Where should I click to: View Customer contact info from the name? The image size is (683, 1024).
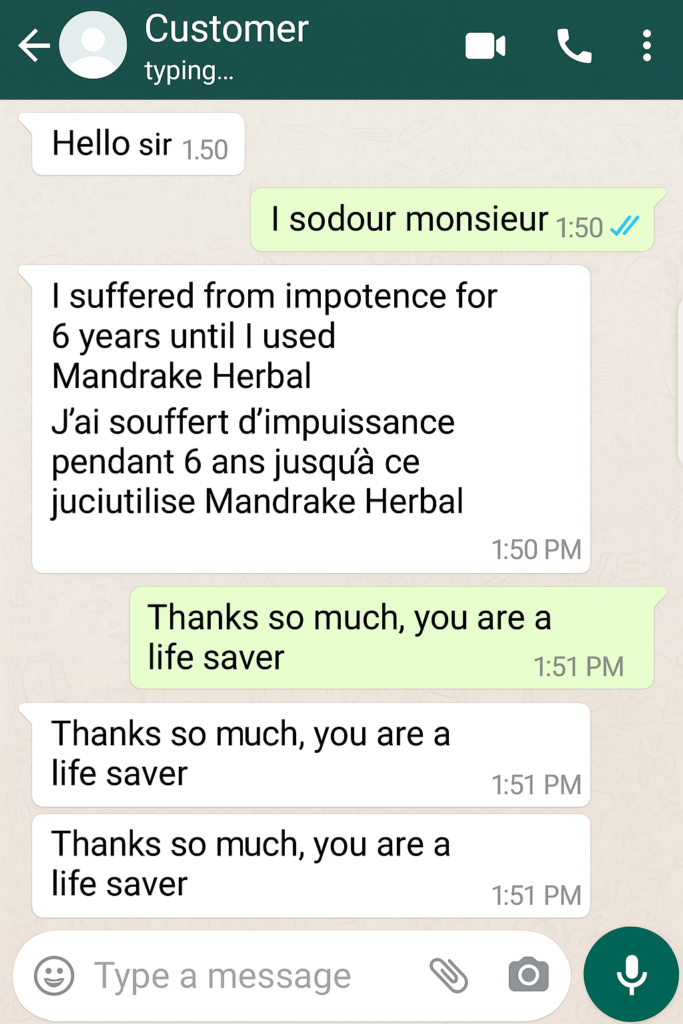click(x=226, y=30)
